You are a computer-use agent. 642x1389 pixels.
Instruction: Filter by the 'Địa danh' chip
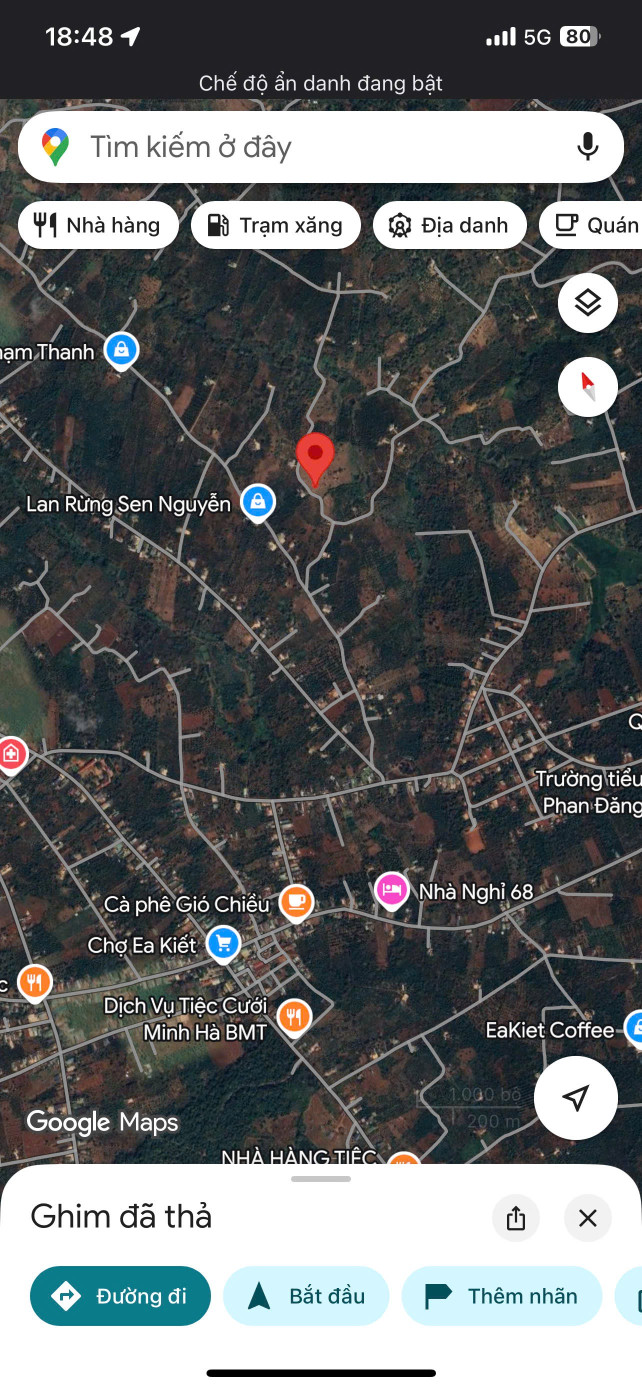(448, 225)
